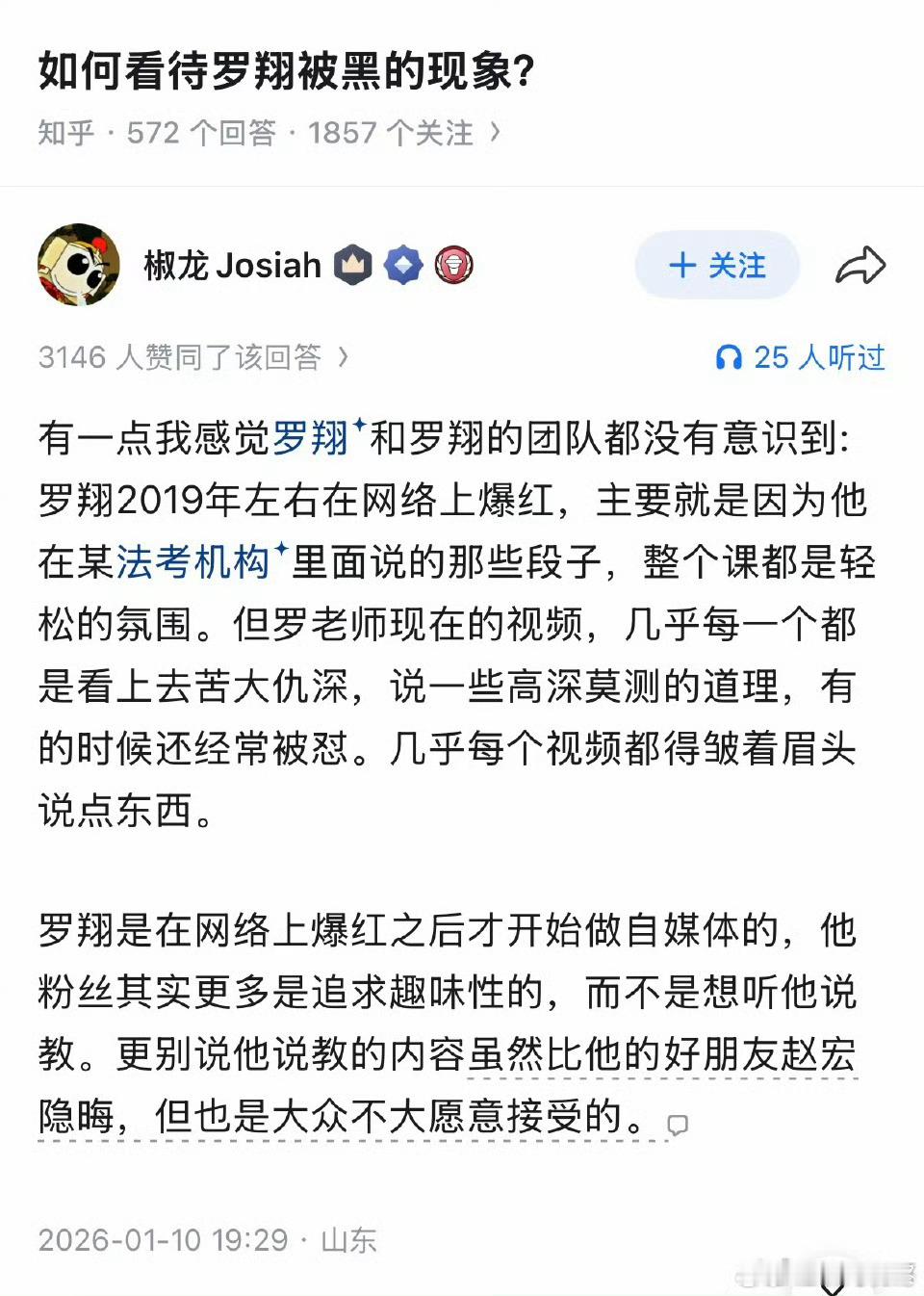Click the 572 个回答 count
Viewport: 924px width, 1296px height.
(204, 133)
